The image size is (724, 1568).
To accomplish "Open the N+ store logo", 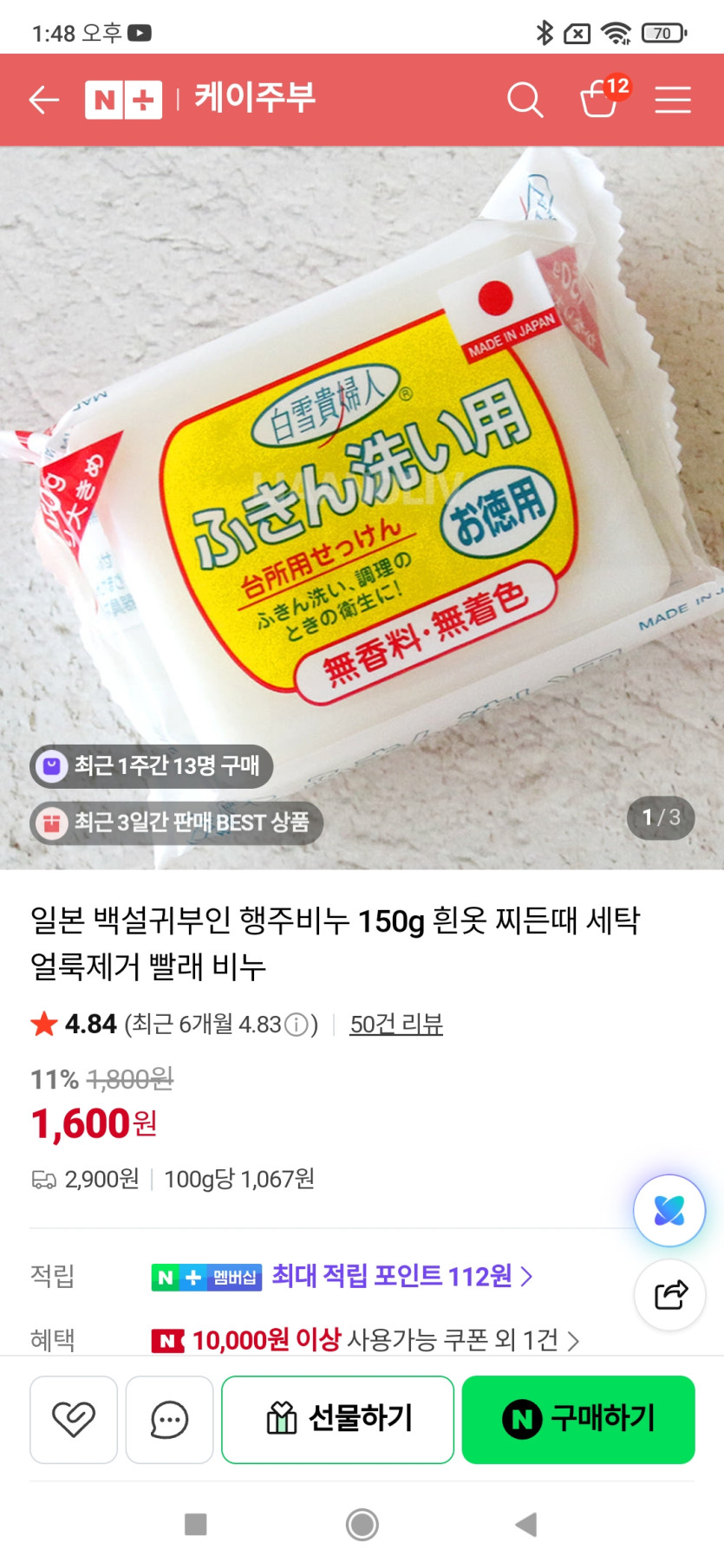I will pyautogui.click(x=123, y=100).
